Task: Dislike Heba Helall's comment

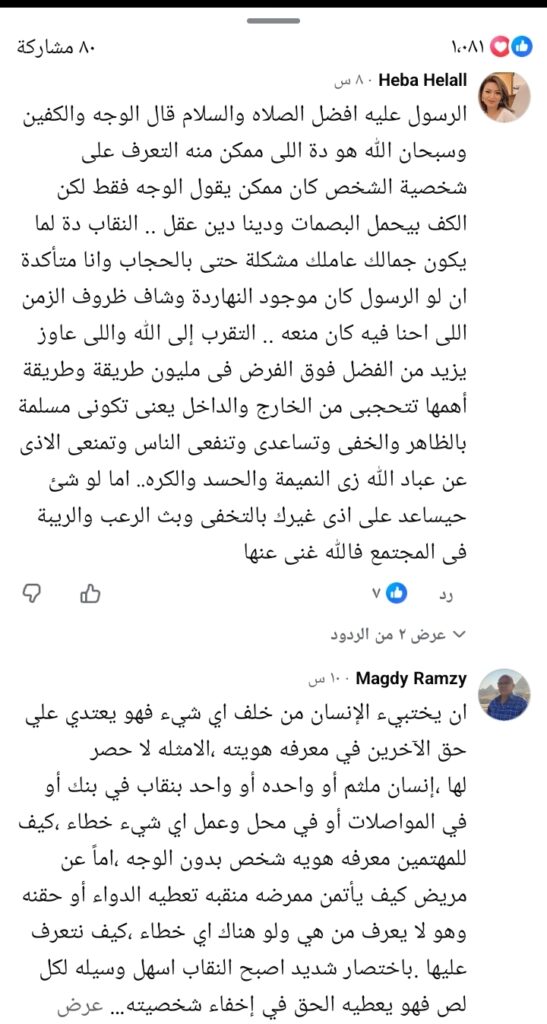Action: 32,593
